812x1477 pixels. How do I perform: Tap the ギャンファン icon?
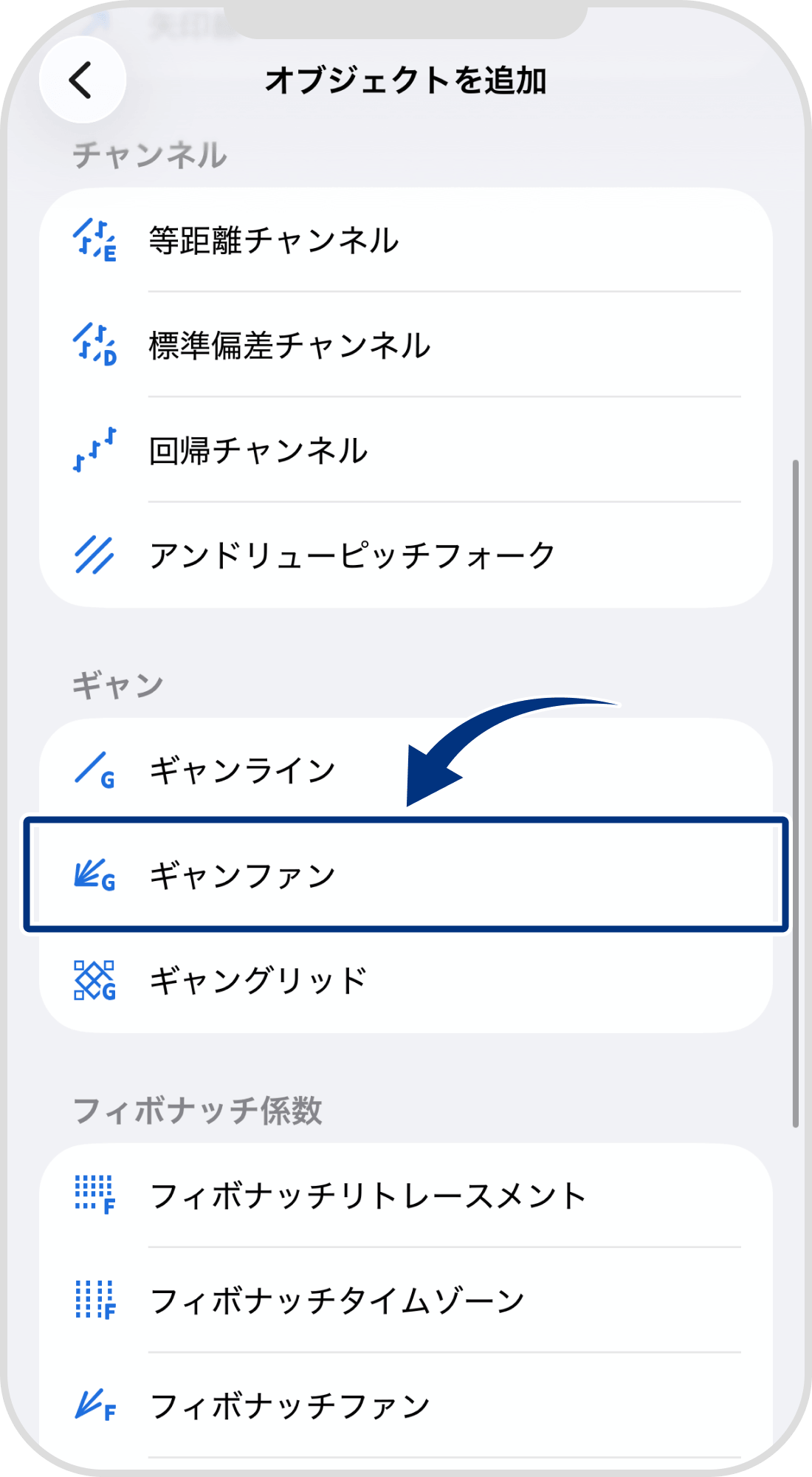click(95, 877)
